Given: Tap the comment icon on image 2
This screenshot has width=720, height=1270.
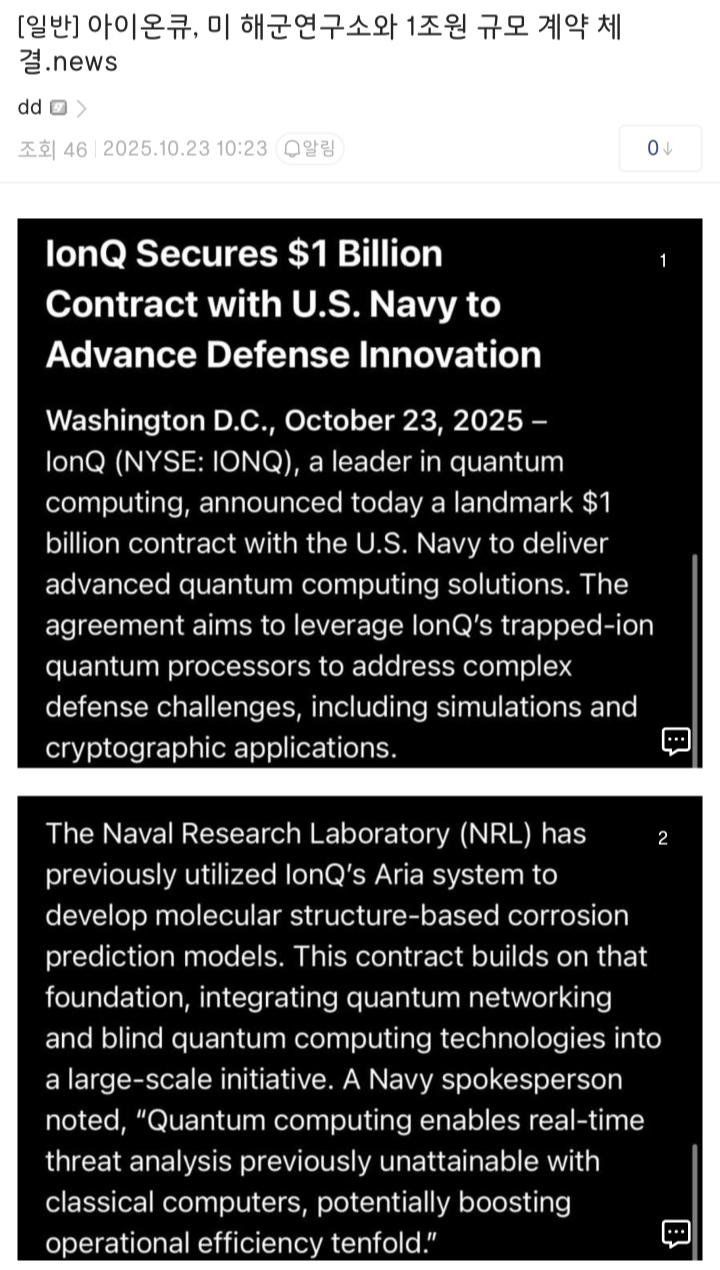Looking at the screenshot, I should [x=676, y=1233].
